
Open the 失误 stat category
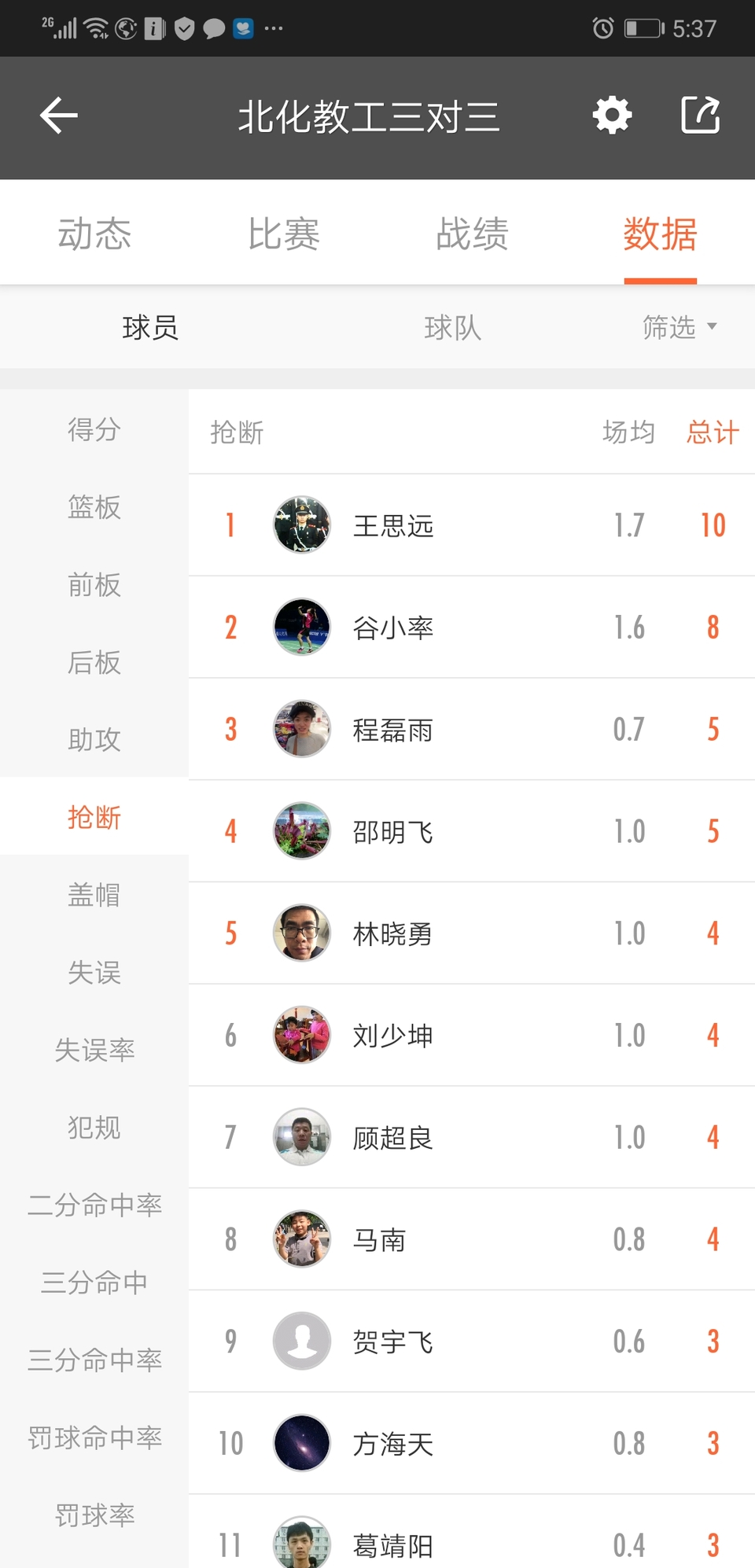(94, 973)
